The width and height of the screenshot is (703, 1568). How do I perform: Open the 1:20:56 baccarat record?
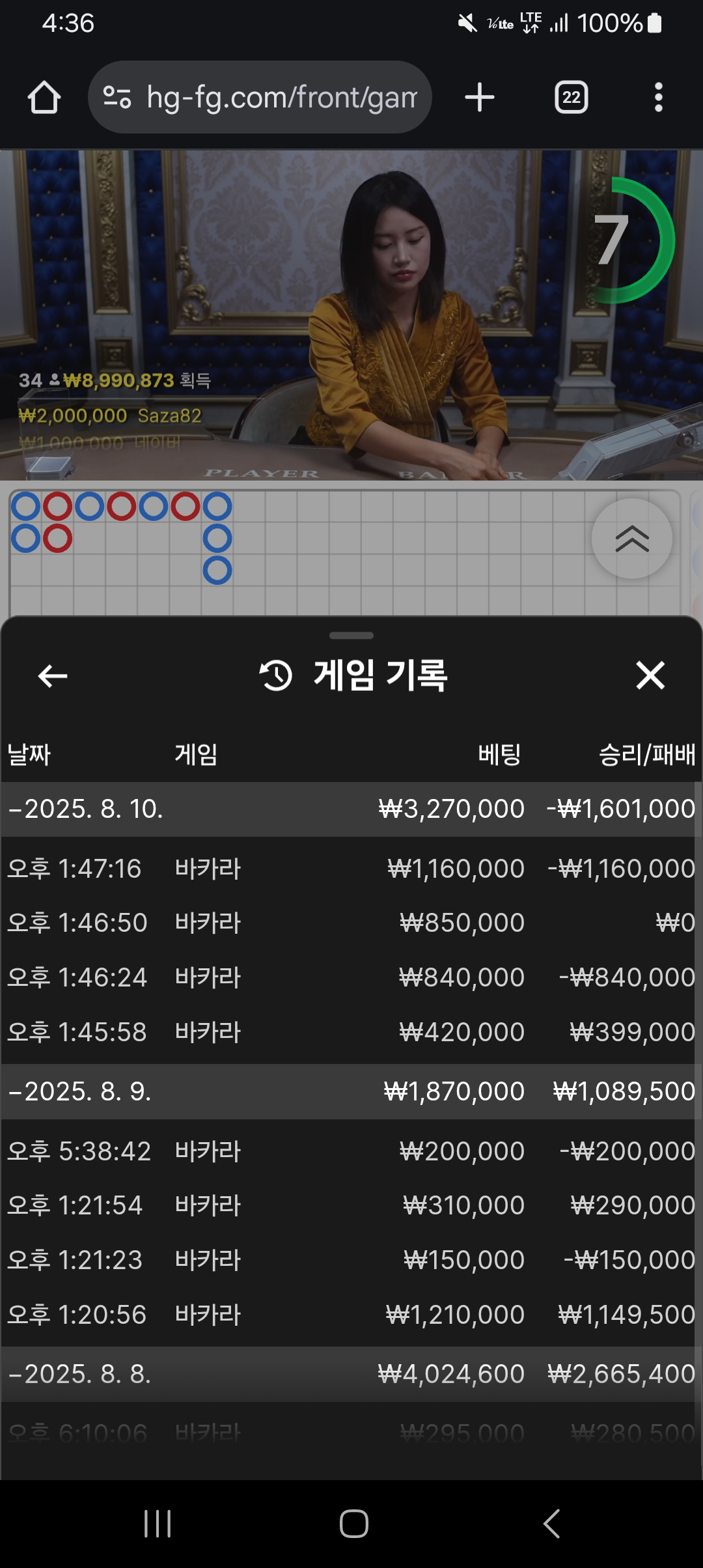351,1315
